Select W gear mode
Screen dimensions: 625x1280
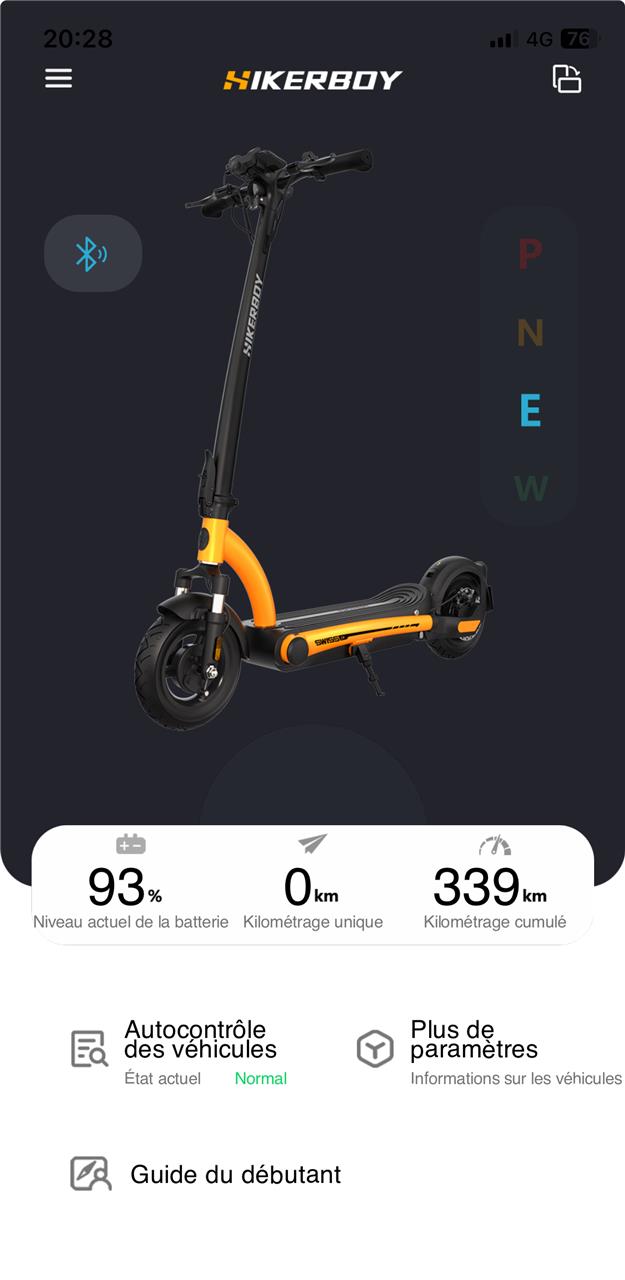point(530,489)
